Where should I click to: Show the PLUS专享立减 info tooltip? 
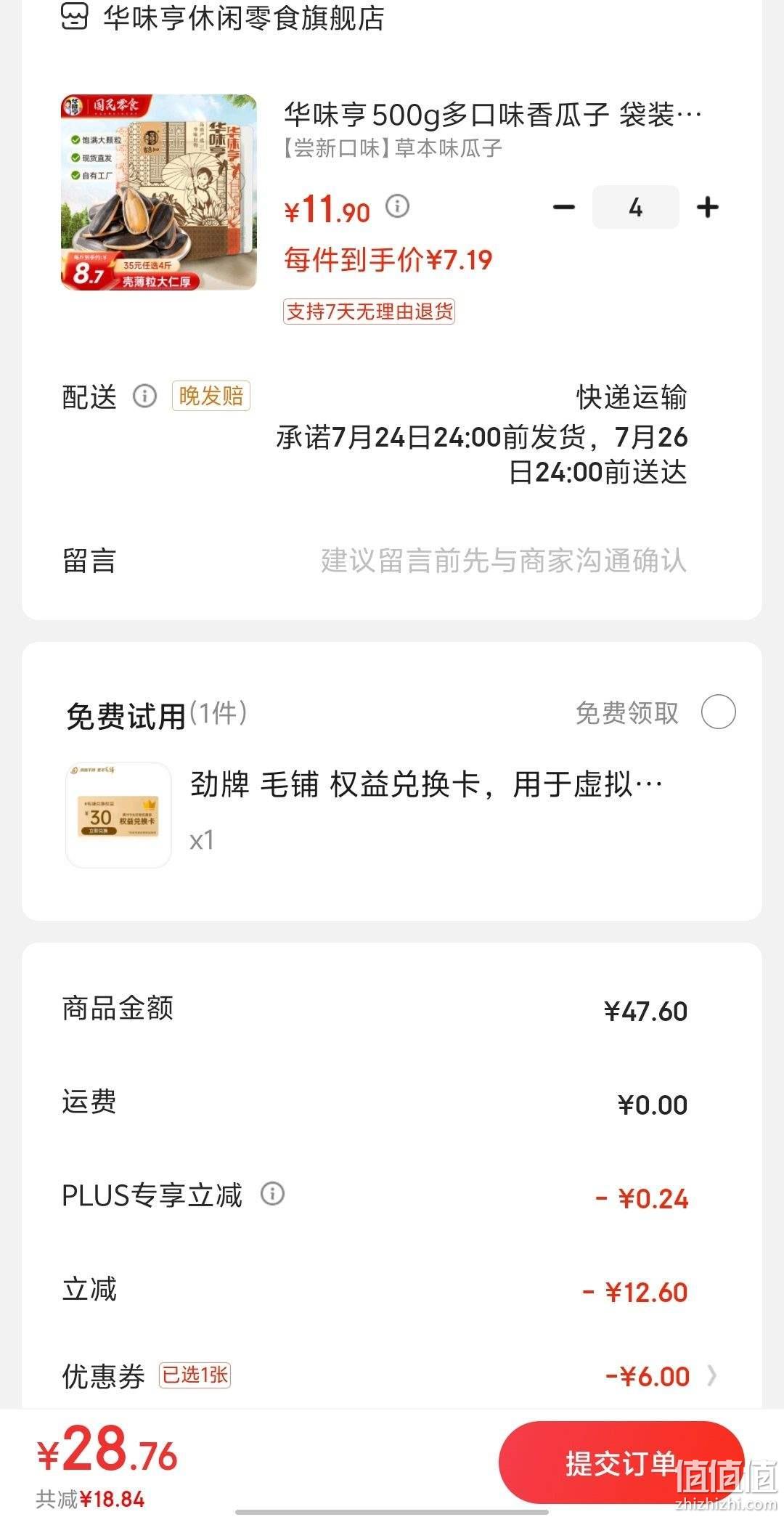(273, 1194)
